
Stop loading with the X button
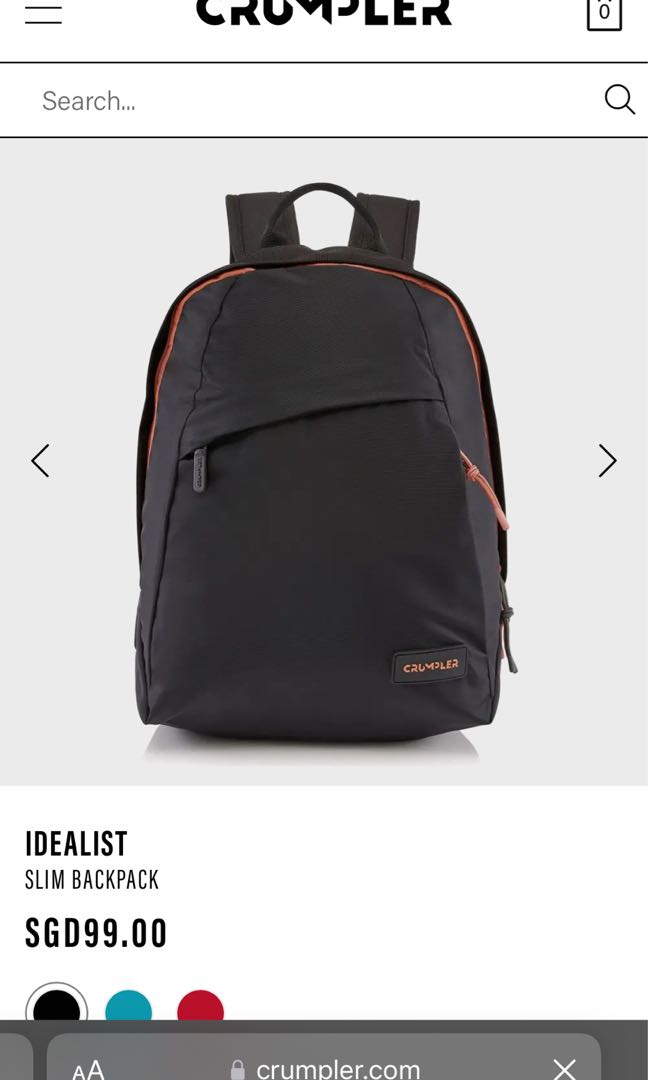click(564, 1068)
